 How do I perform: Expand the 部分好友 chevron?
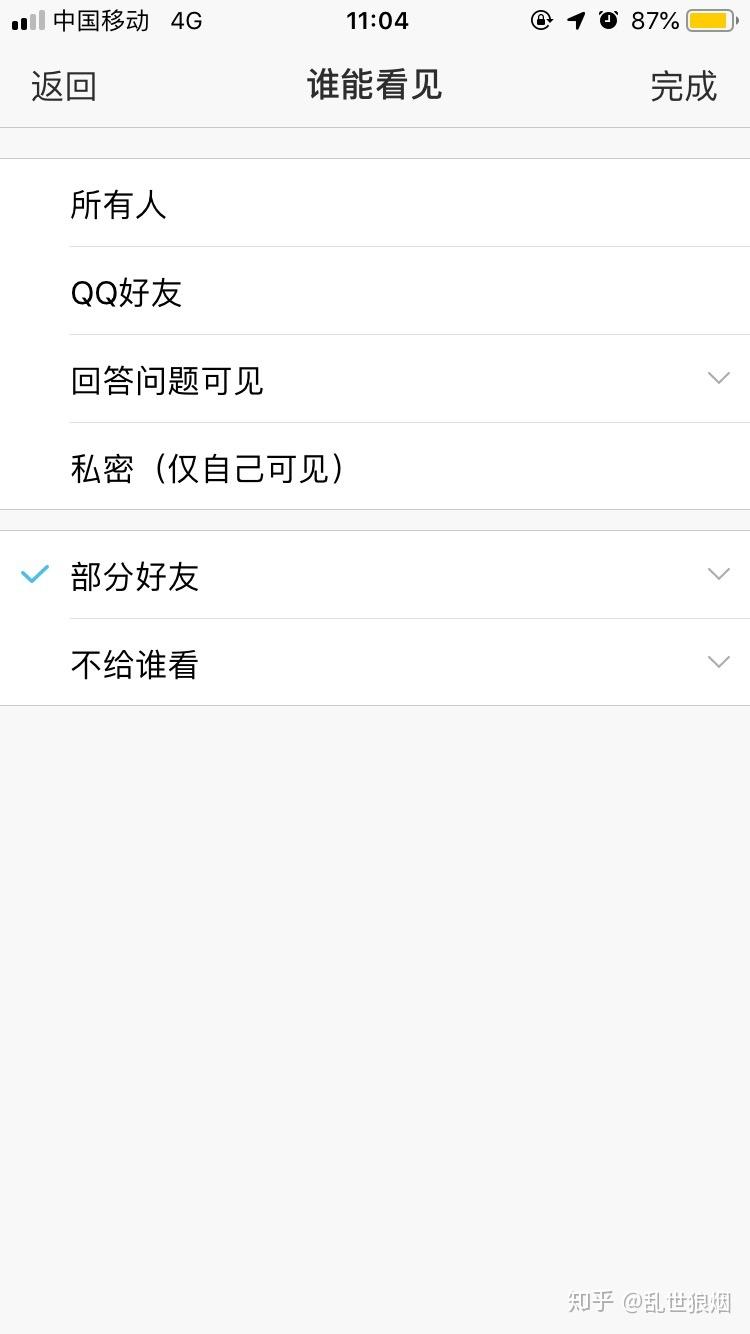pyautogui.click(x=719, y=574)
